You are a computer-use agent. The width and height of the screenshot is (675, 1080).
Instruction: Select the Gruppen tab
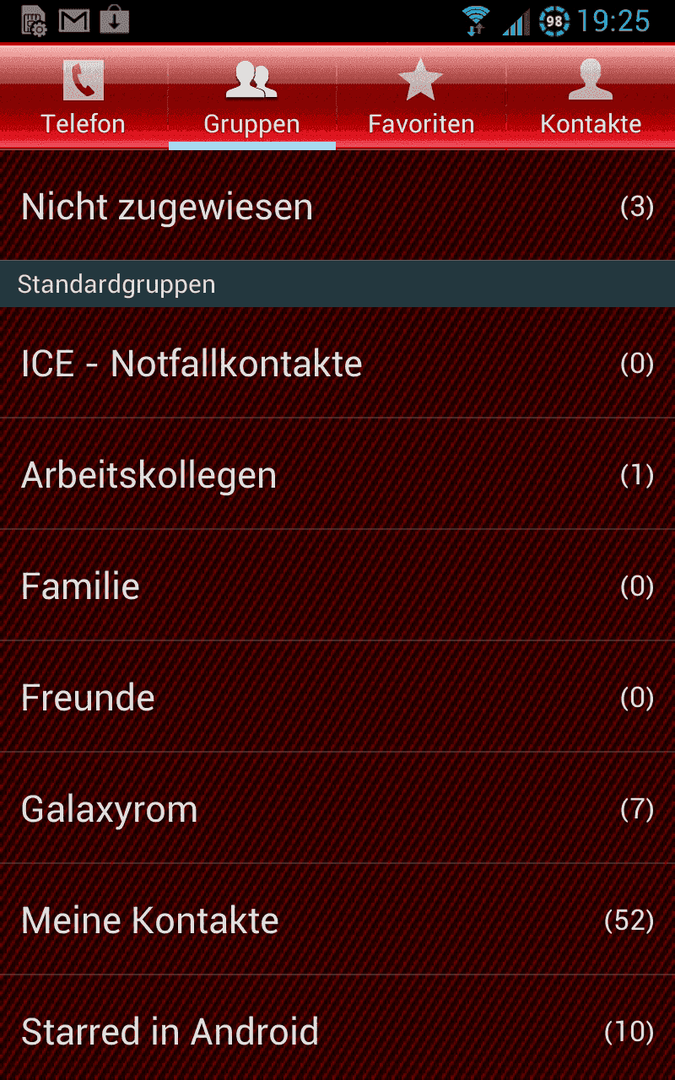click(252, 96)
